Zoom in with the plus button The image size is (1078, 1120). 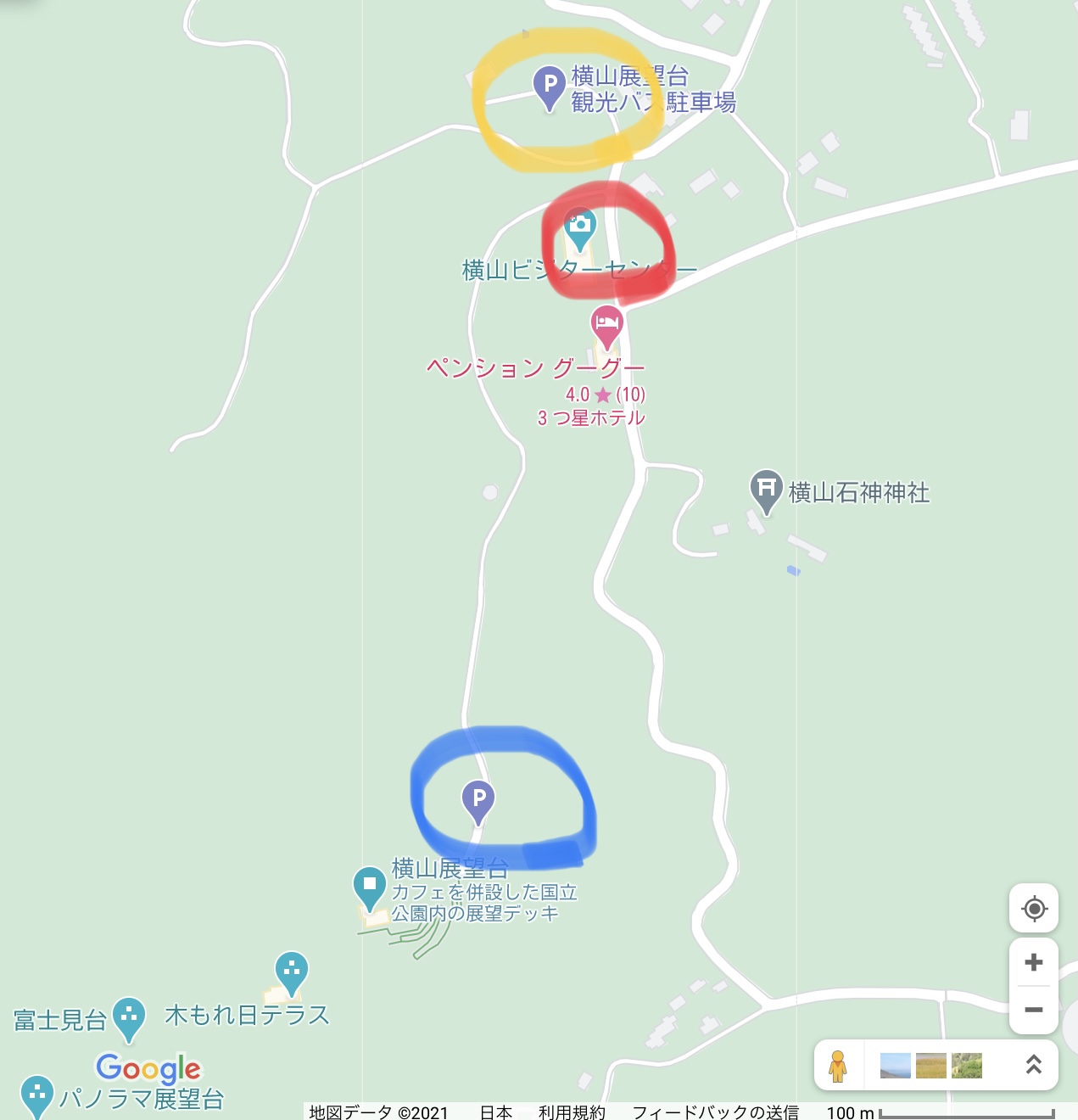coord(1034,963)
